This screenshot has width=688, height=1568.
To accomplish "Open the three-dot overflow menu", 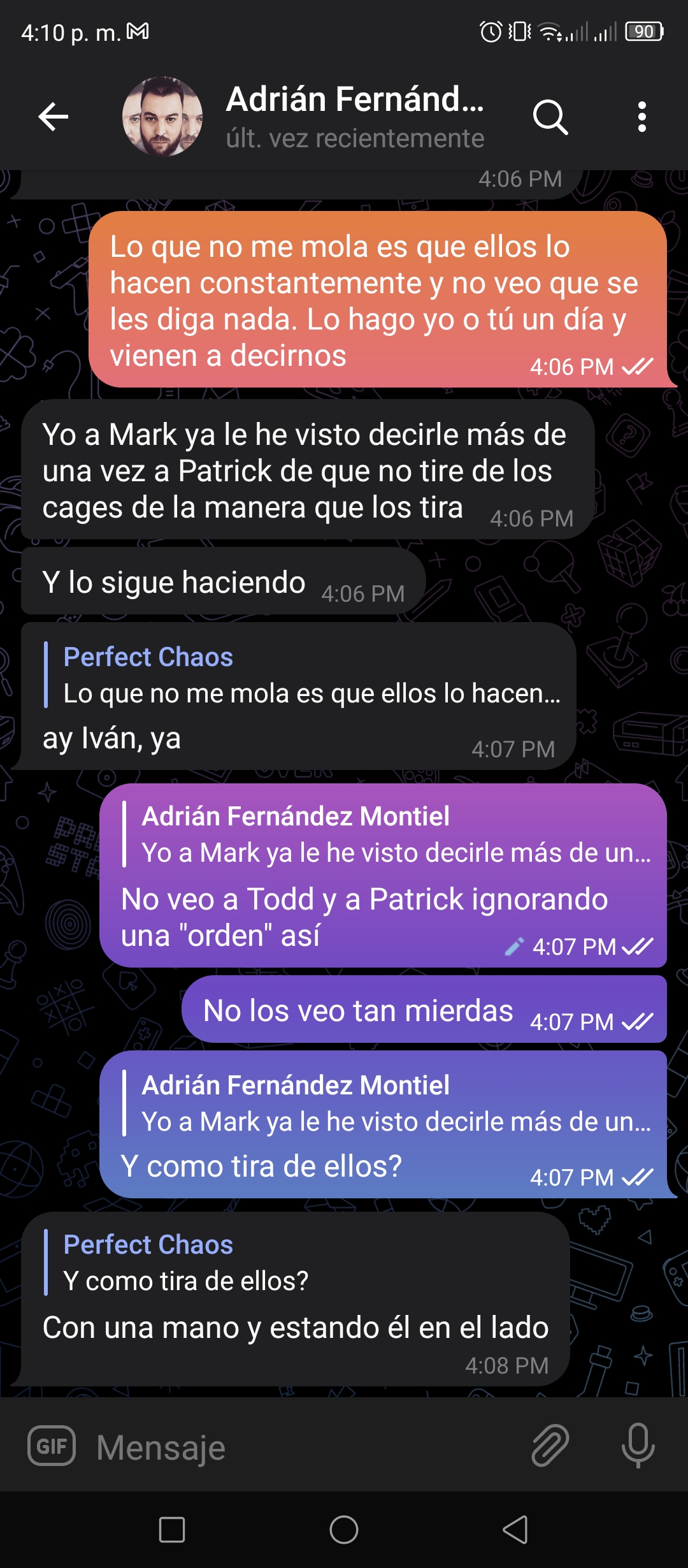I will click(x=642, y=117).
